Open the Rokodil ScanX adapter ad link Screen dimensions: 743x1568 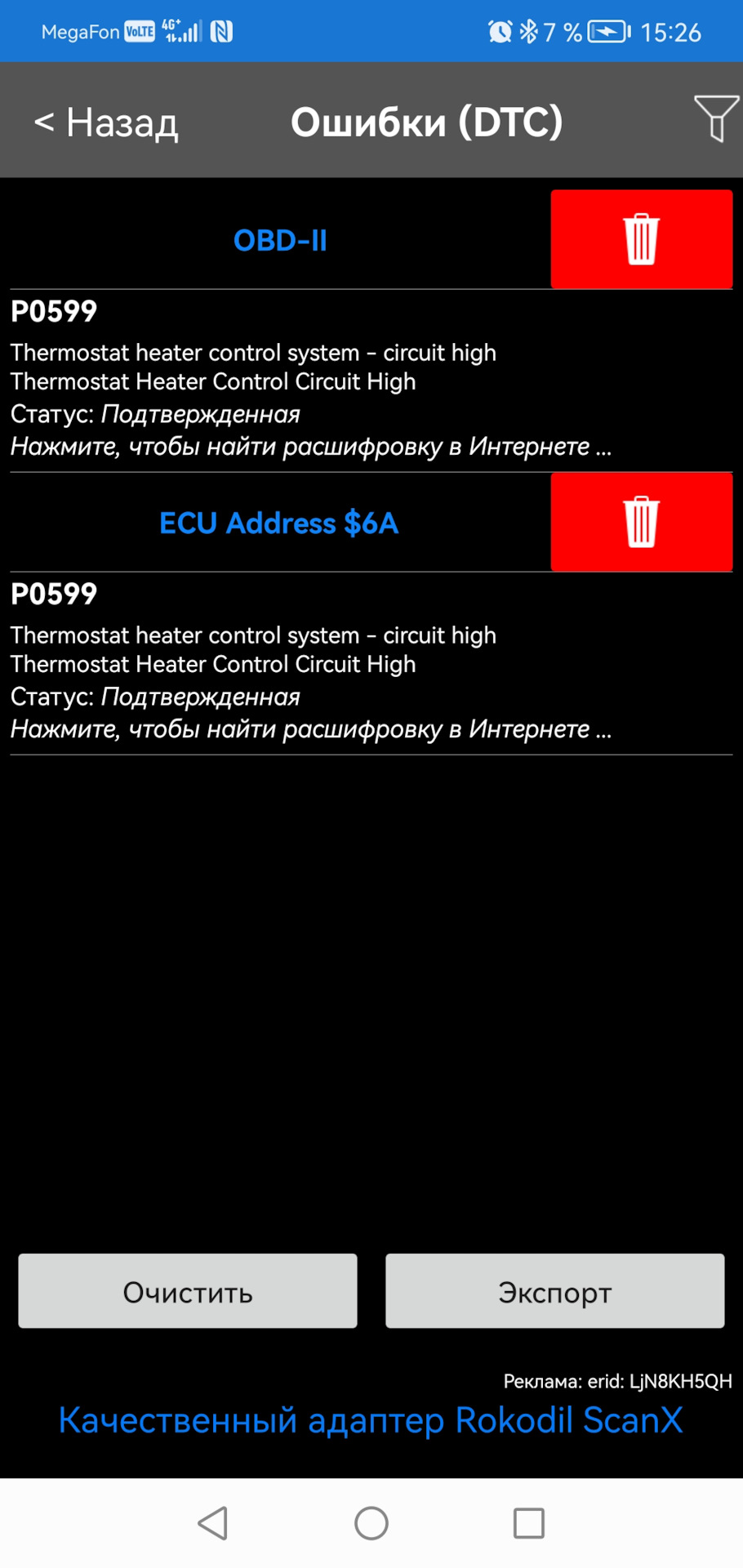pos(371,1420)
